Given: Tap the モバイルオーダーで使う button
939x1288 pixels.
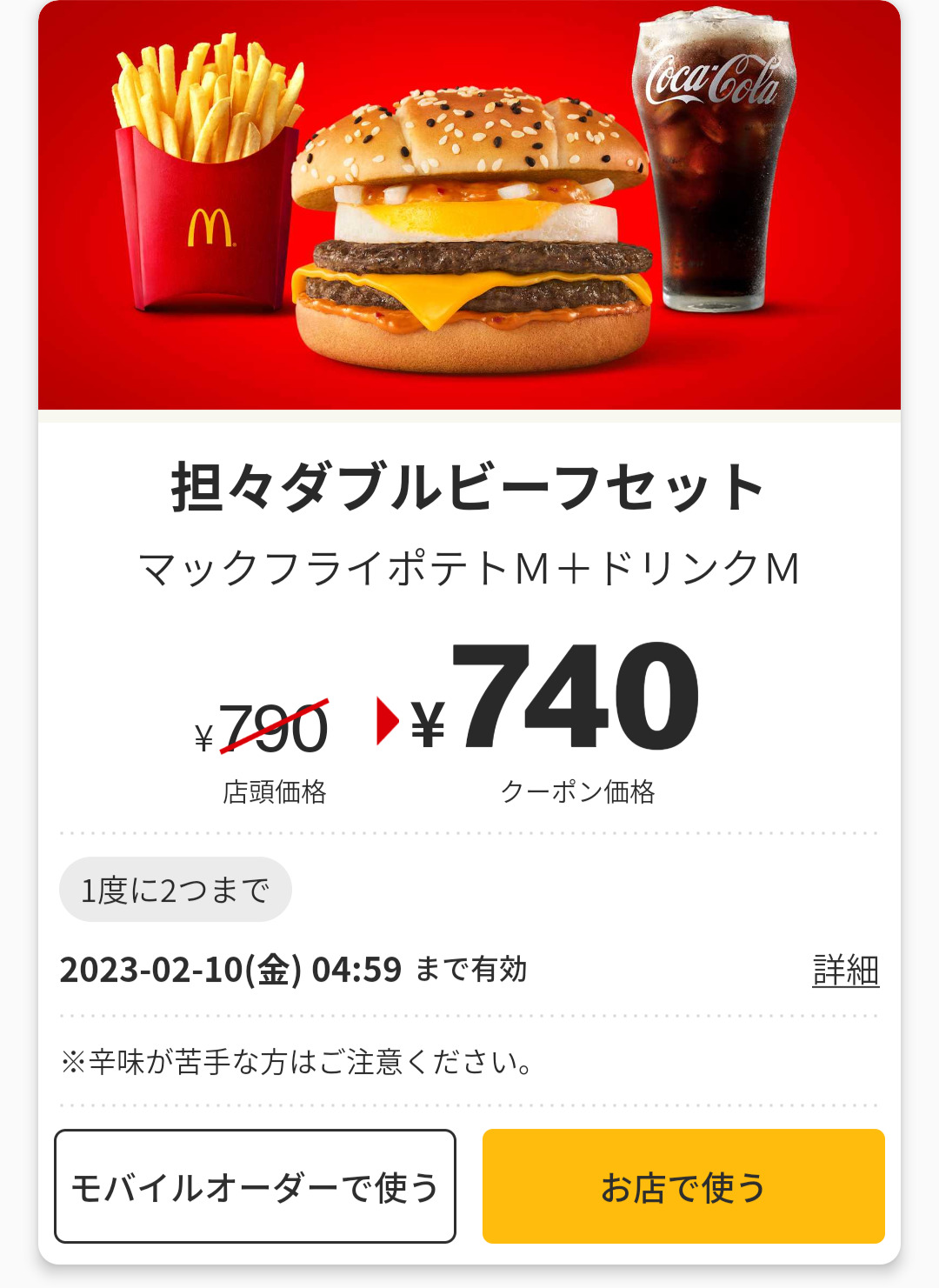Looking at the screenshot, I should (x=255, y=1186).
